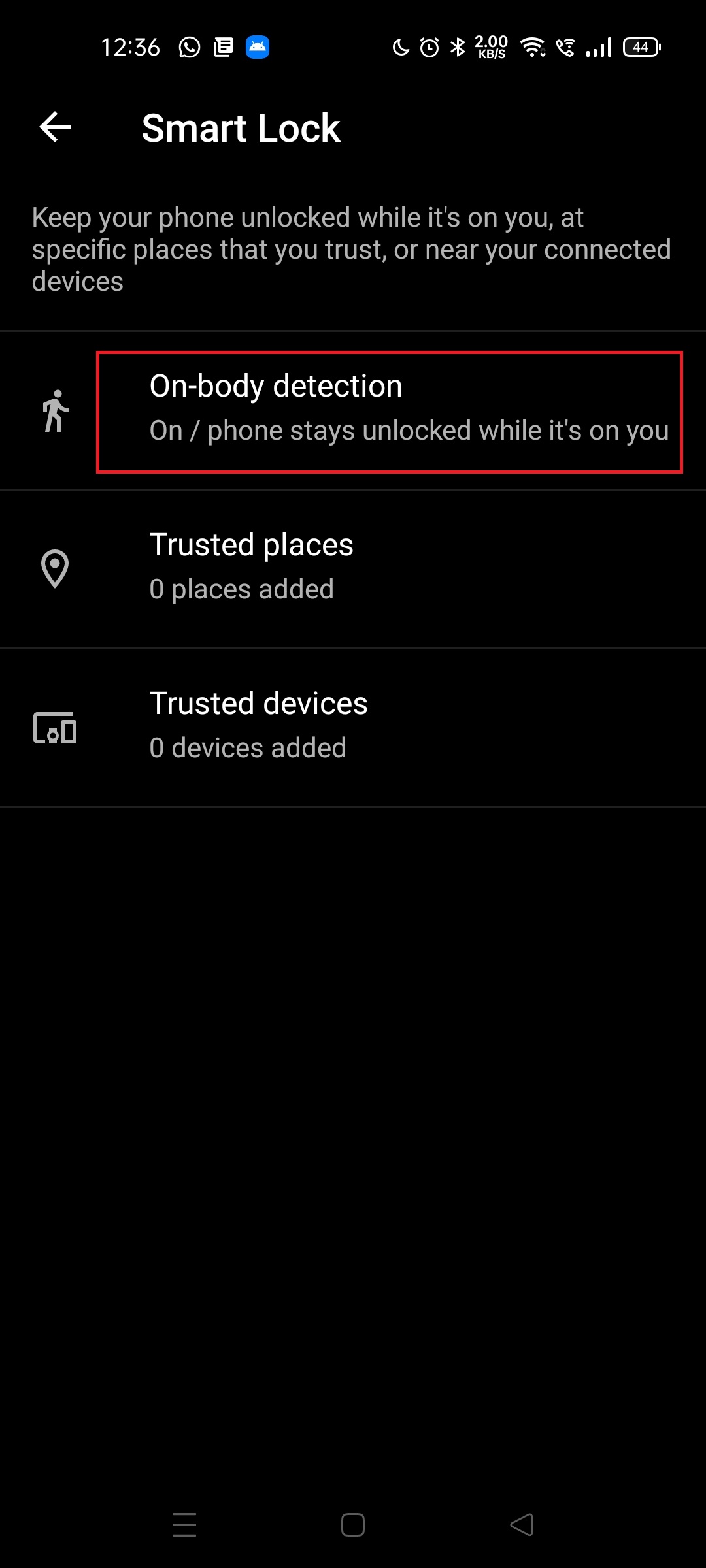This screenshot has width=706, height=1568.
Task: Open Trusted devices settings
Action: coord(353,727)
